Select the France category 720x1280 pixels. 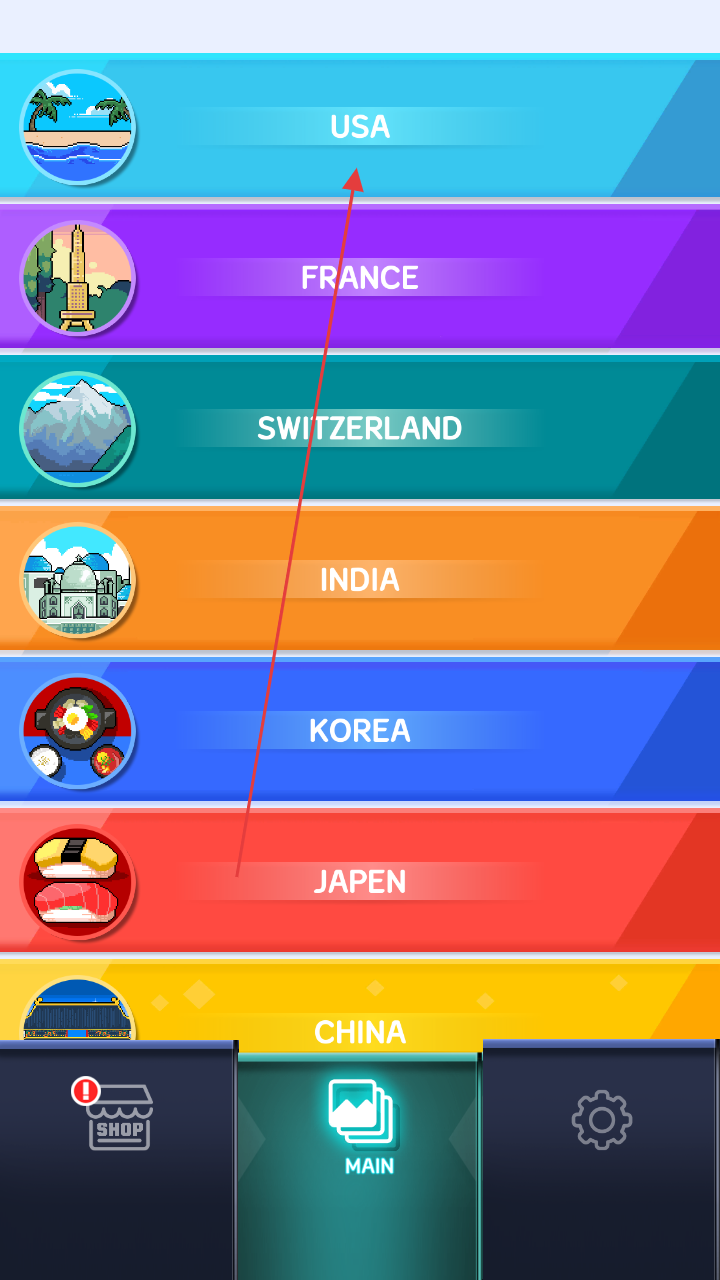tap(360, 277)
